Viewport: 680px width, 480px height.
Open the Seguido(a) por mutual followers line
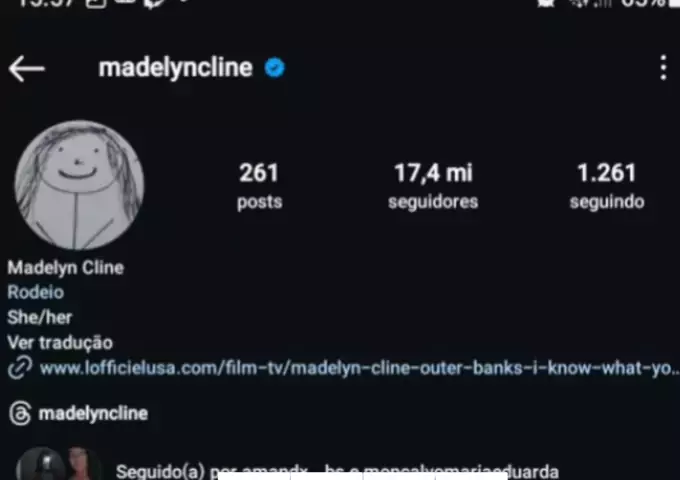point(336,471)
